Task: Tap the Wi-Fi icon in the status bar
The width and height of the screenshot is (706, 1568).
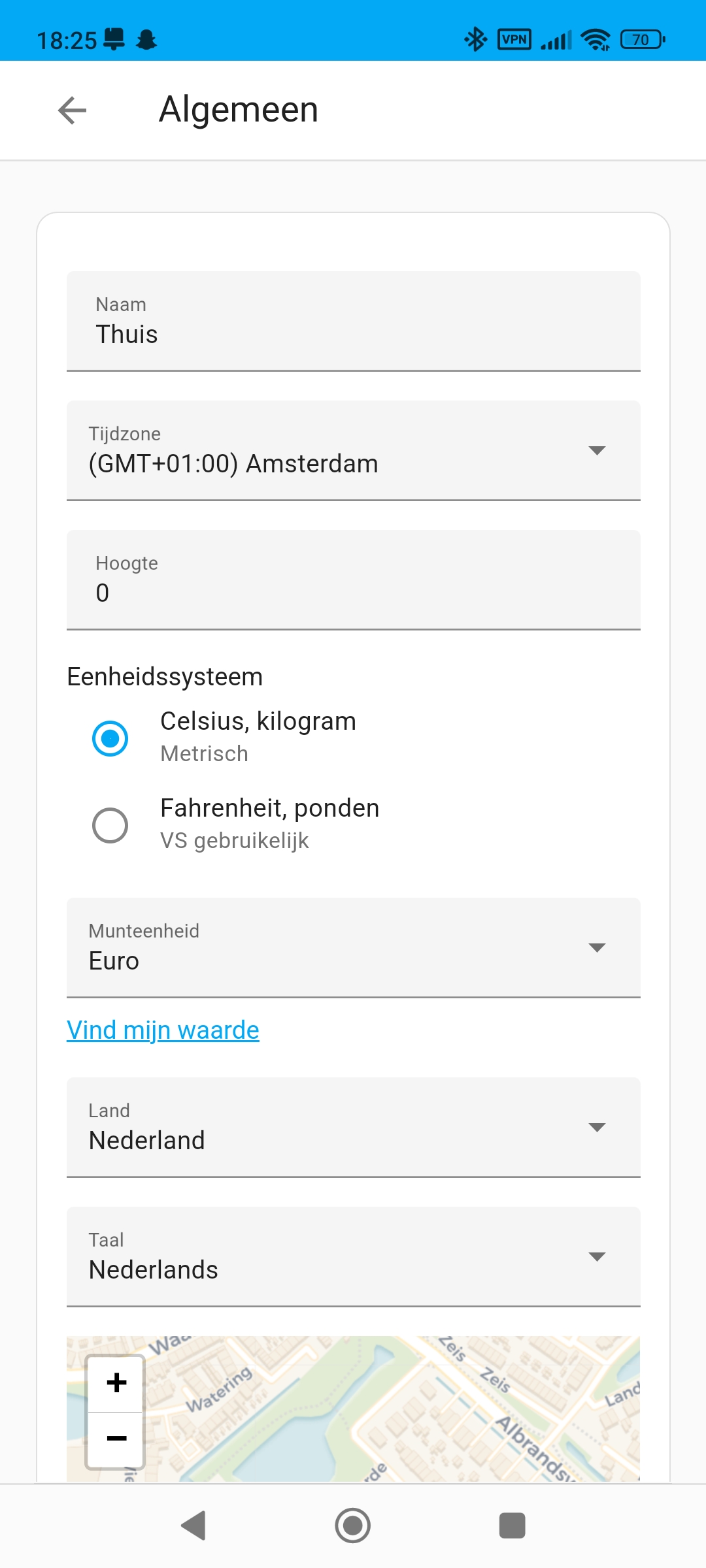Action: point(594,39)
